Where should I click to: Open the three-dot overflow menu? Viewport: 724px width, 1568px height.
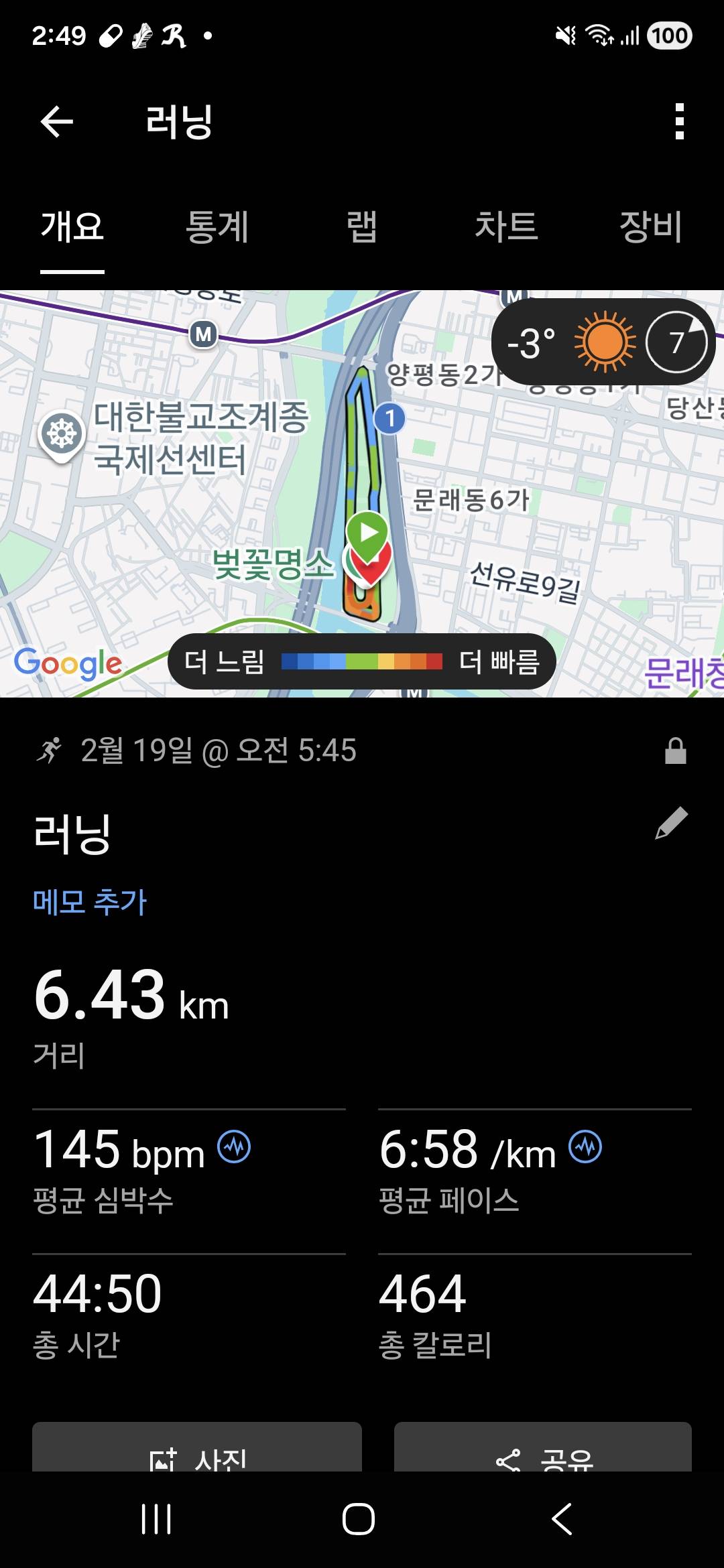coord(679,122)
